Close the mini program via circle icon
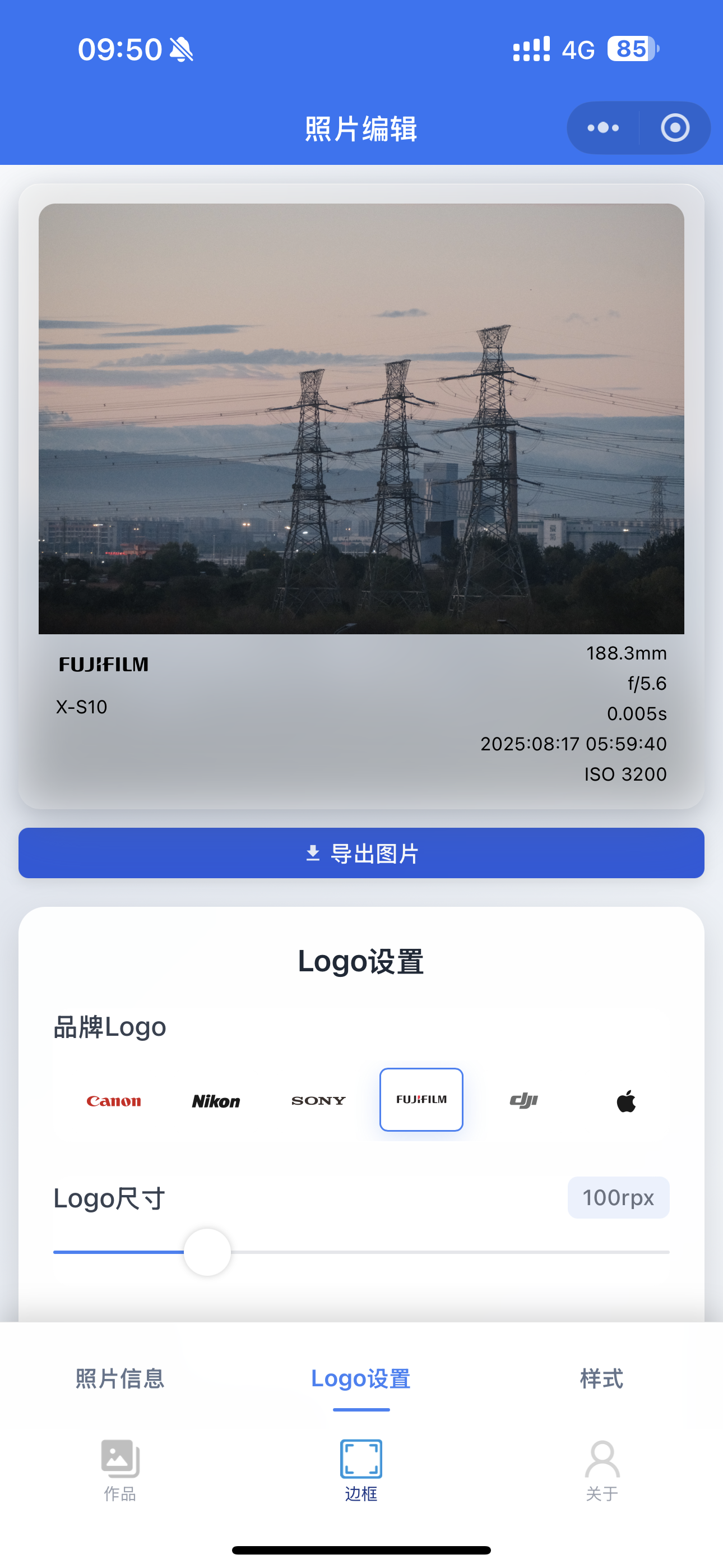 (x=675, y=128)
